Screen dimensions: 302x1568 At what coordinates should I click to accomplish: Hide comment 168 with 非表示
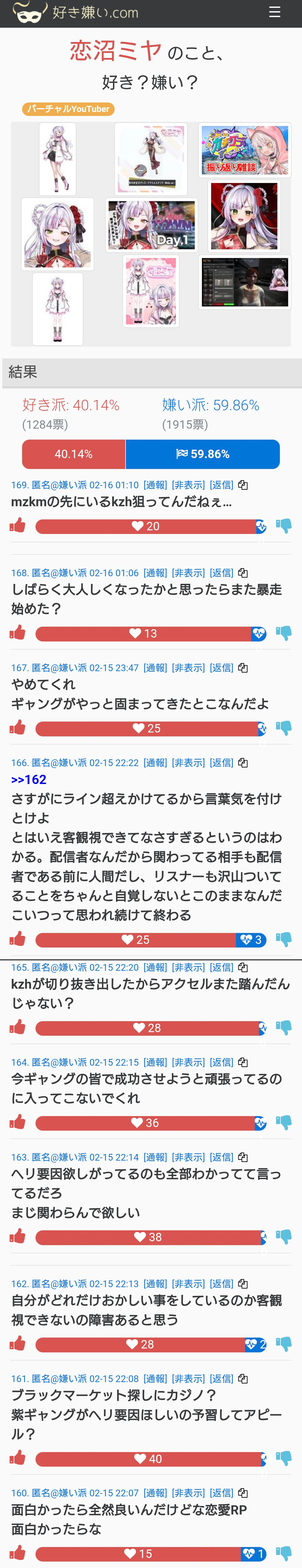coord(188,573)
